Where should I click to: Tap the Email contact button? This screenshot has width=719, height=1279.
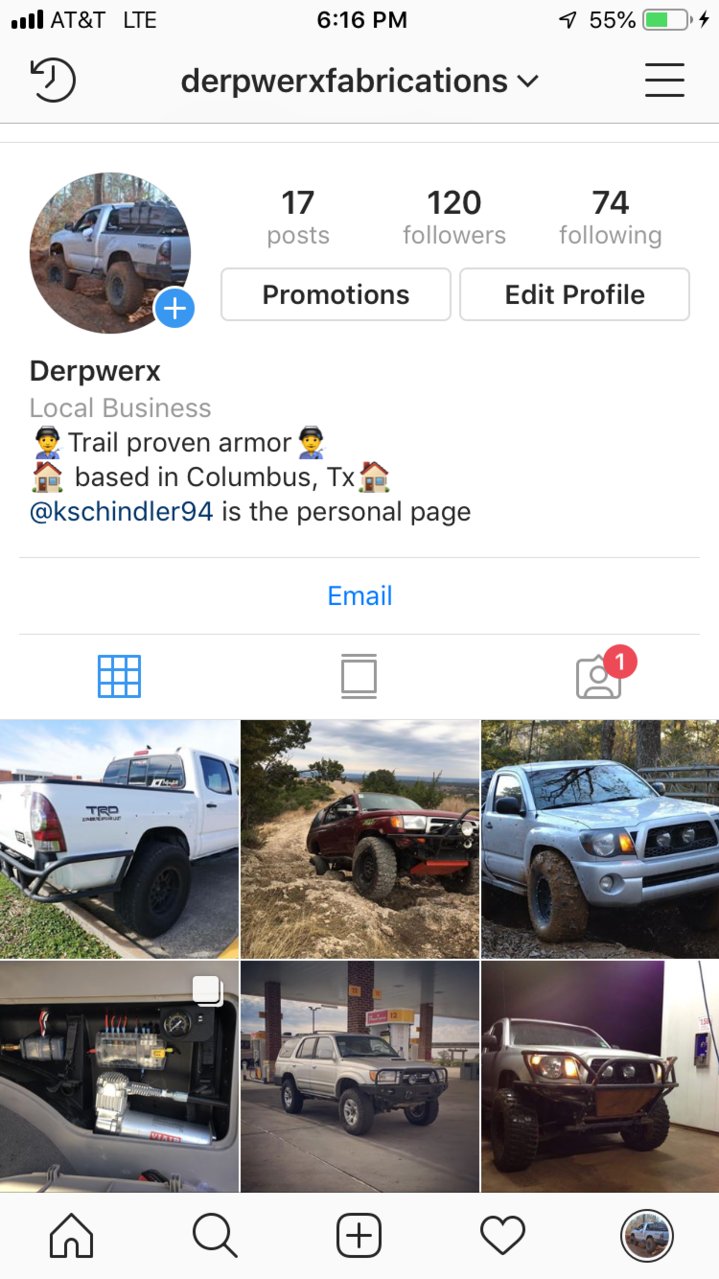point(359,596)
